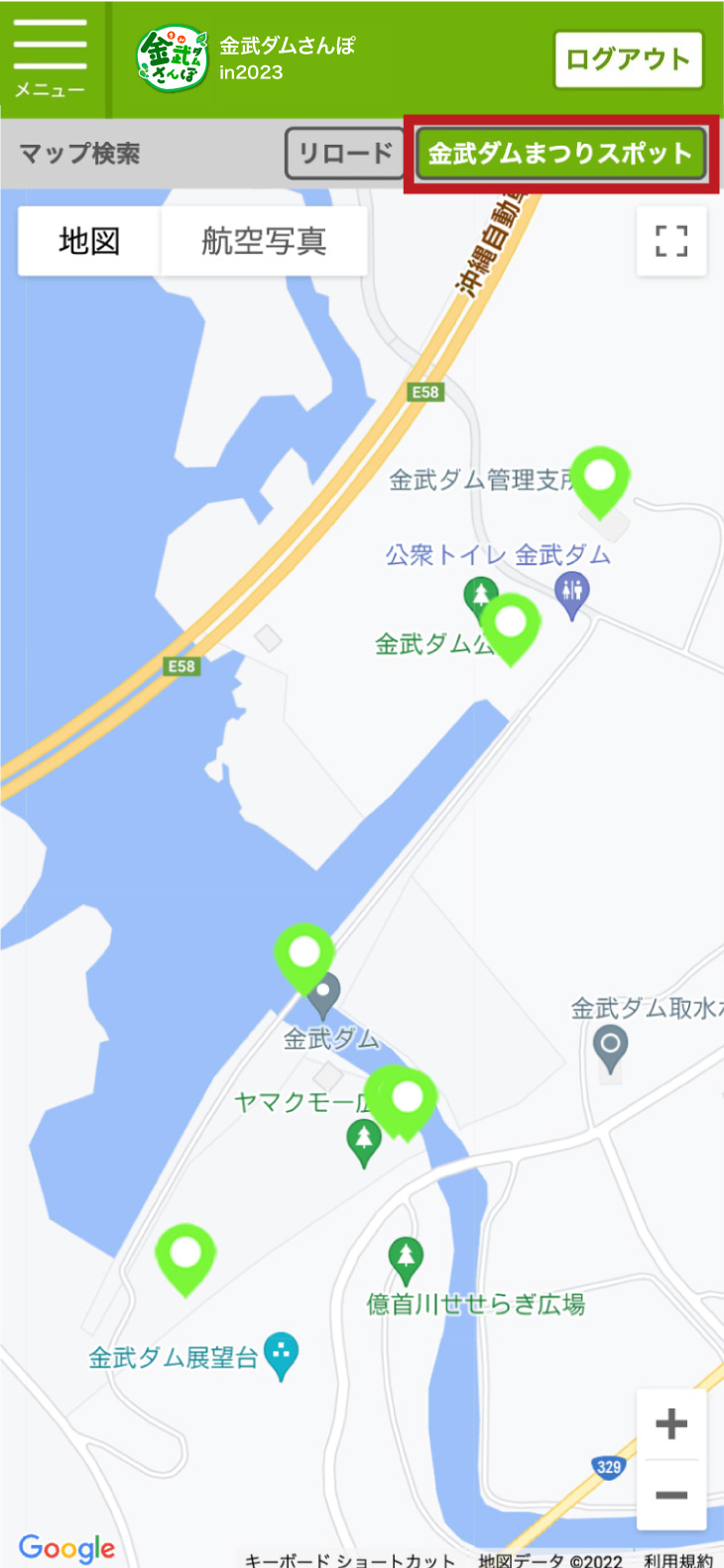
Task: Zoom in with the plus button
Action: point(671,1424)
